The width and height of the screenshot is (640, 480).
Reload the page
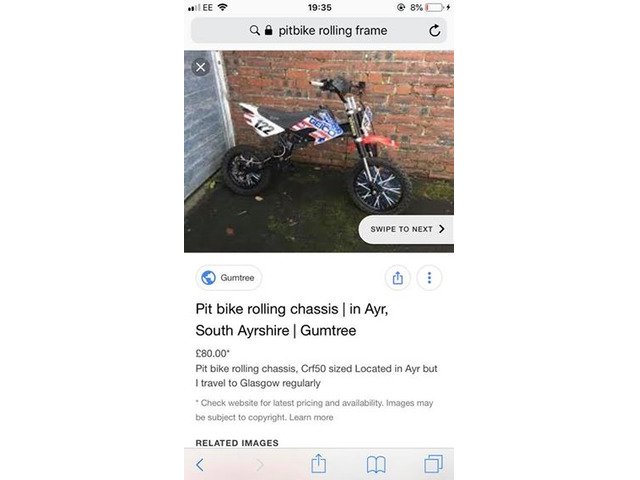(x=434, y=31)
